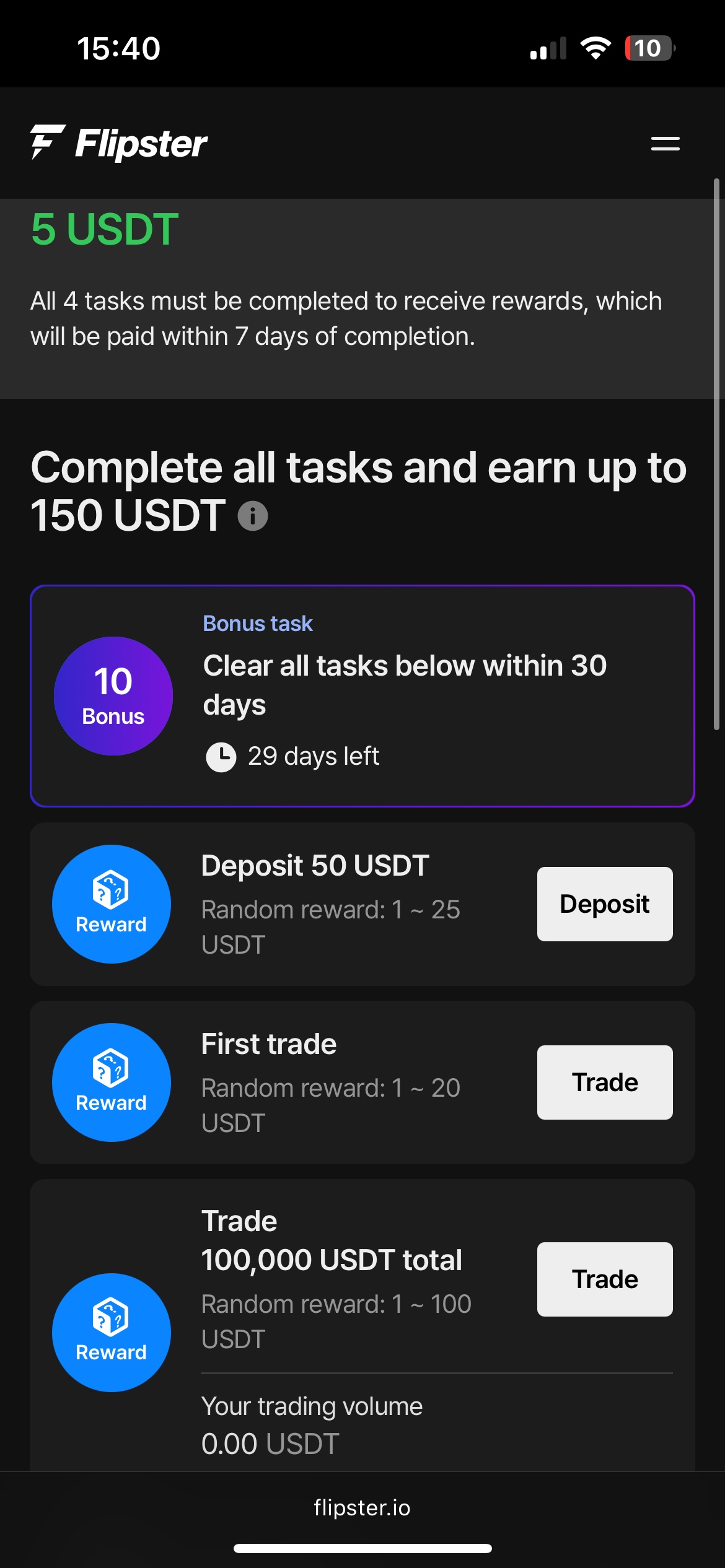Tap the flipster.io address bar
This screenshot has width=725, height=1568.
click(362, 1507)
